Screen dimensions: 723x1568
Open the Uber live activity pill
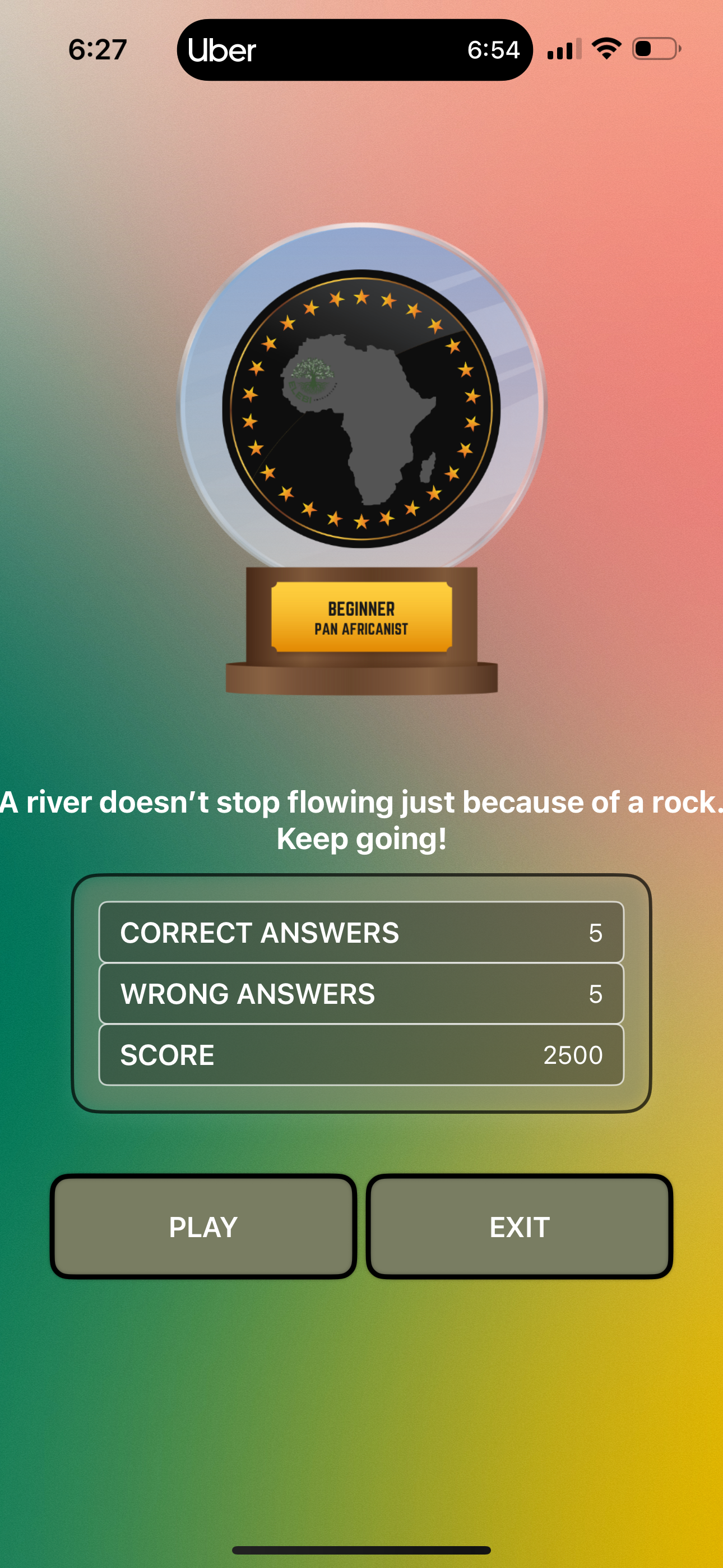click(x=354, y=50)
